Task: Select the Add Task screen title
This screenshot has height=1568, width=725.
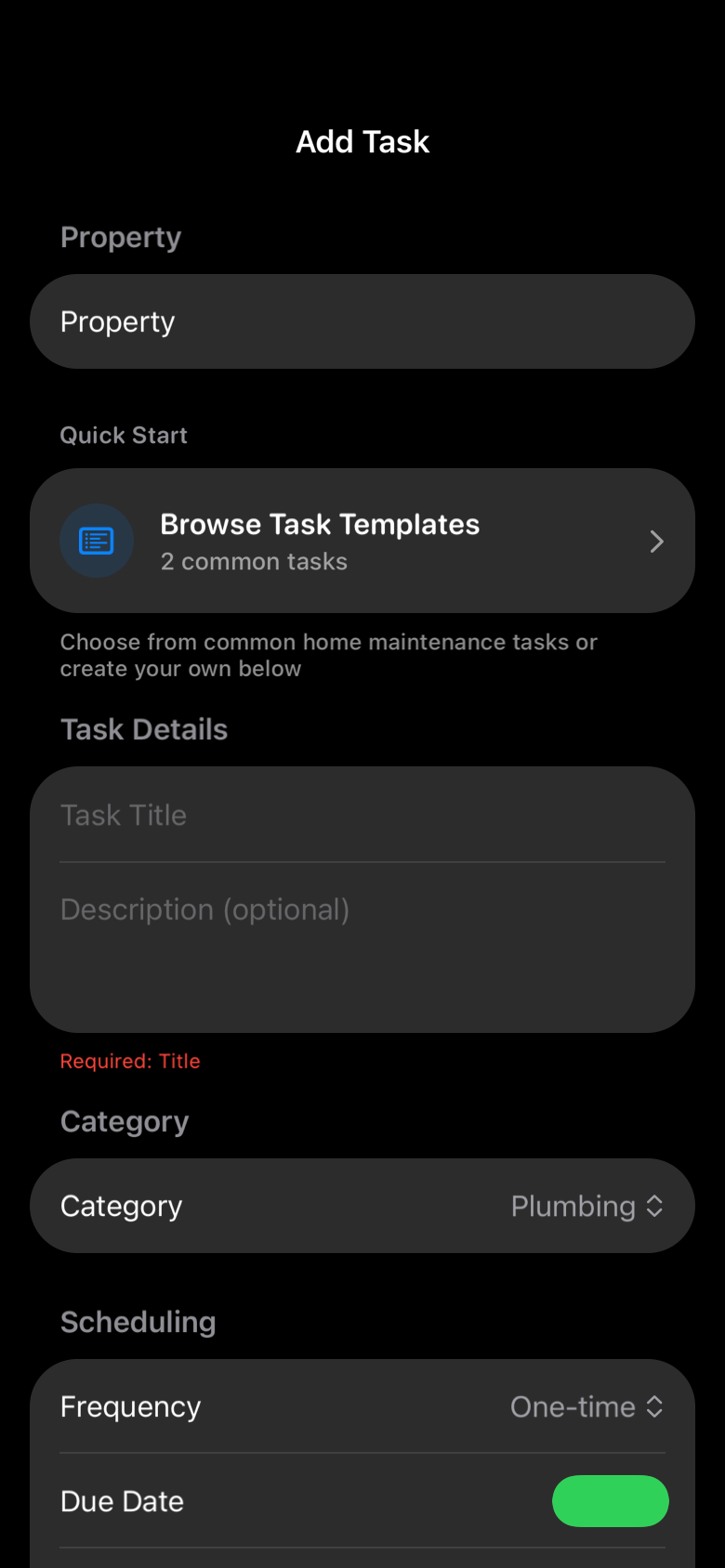Action: [x=362, y=141]
